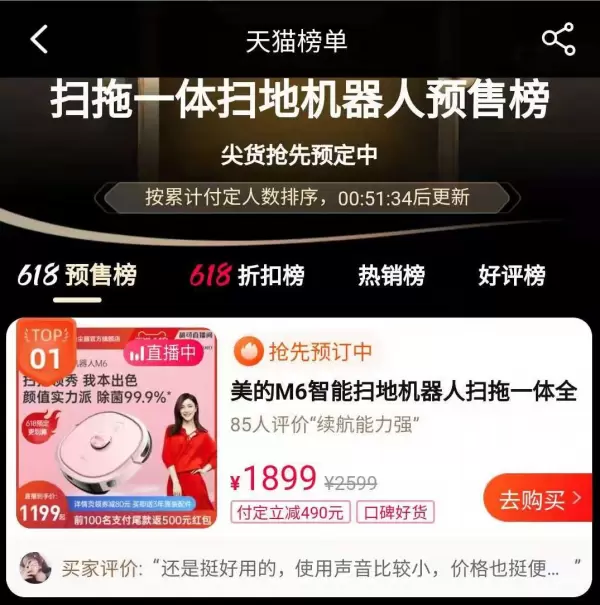Tap the 去购买 button for 美的M6
This screenshot has width=600, height=605.
pyautogui.click(x=538, y=498)
